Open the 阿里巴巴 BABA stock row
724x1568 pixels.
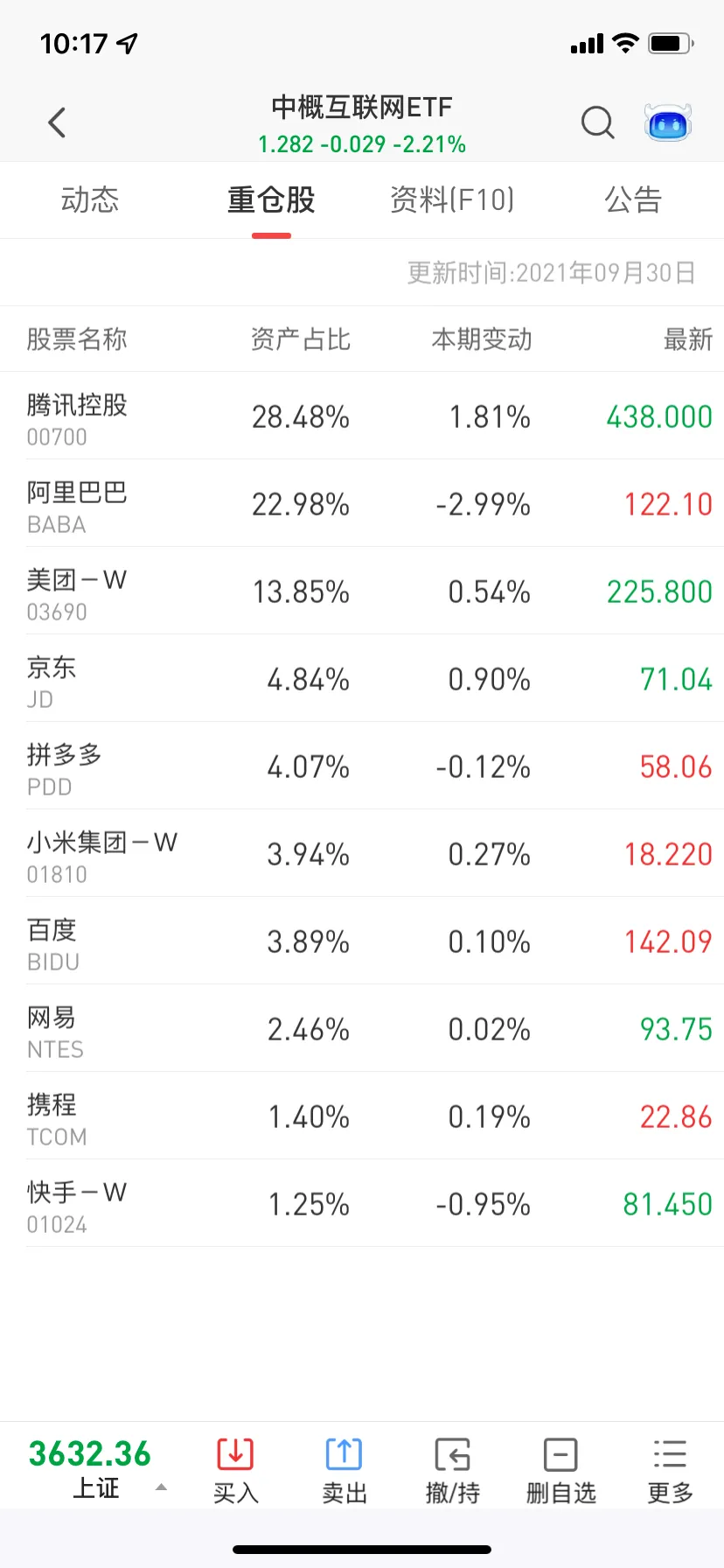pyautogui.click(x=362, y=503)
